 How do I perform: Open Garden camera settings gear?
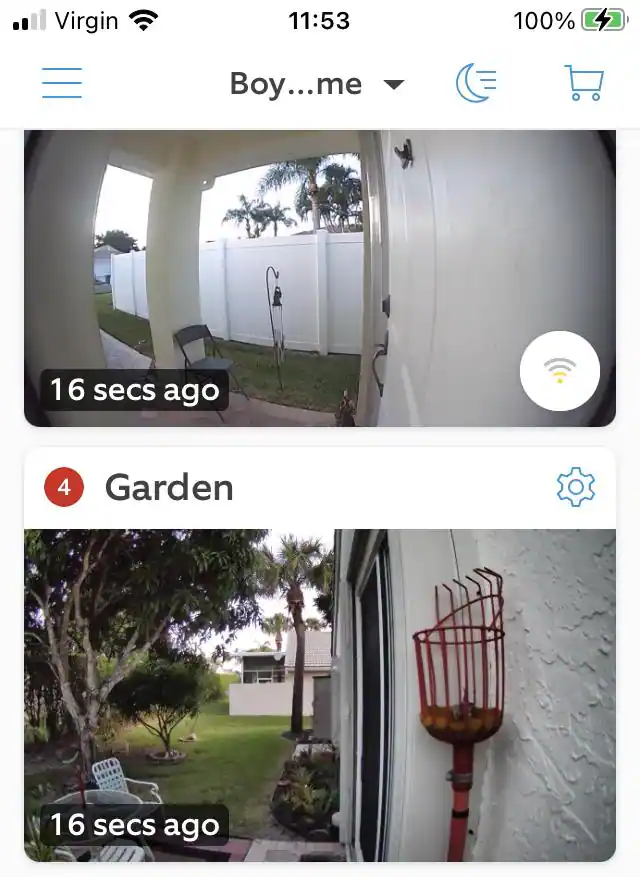coord(575,487)
